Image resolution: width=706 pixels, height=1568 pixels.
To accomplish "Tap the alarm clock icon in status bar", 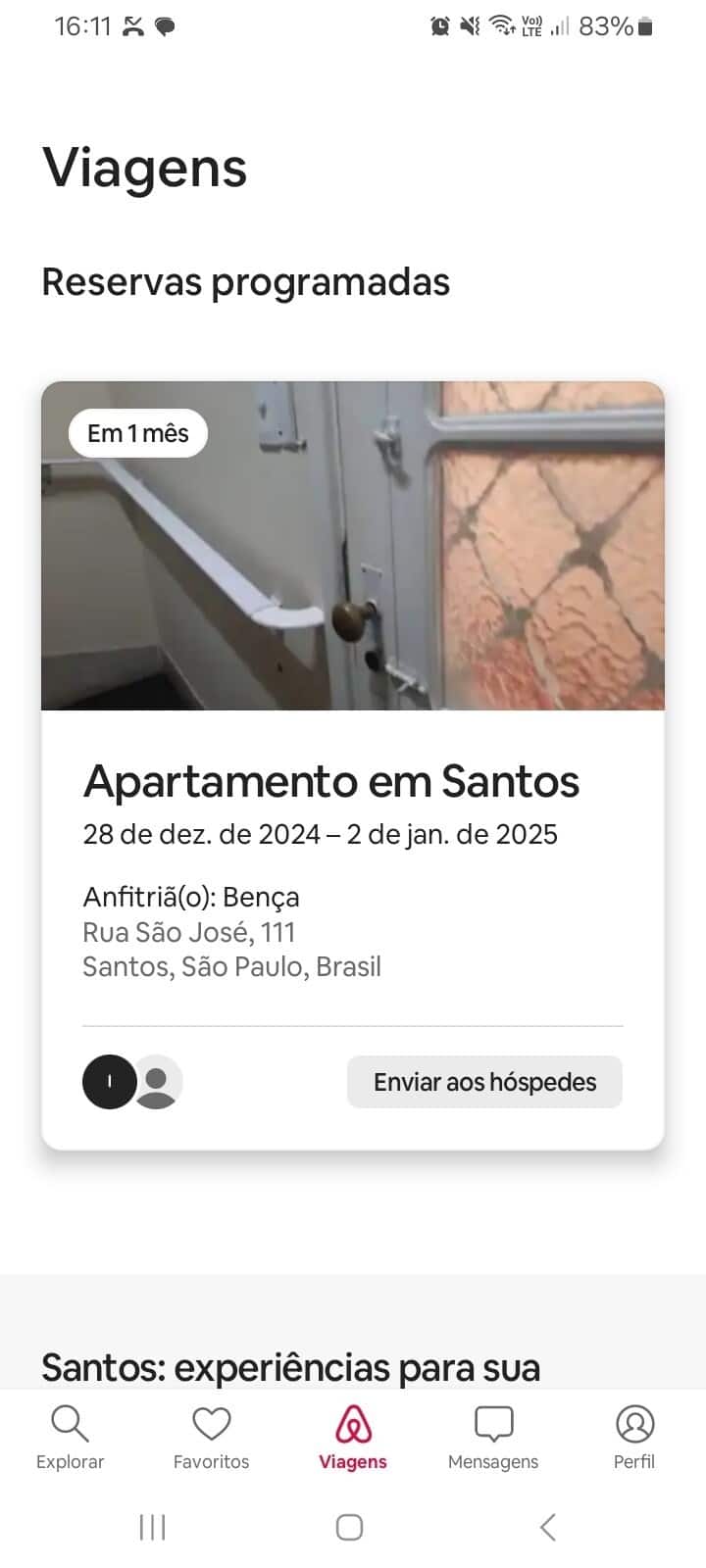I will coord(440,26).
